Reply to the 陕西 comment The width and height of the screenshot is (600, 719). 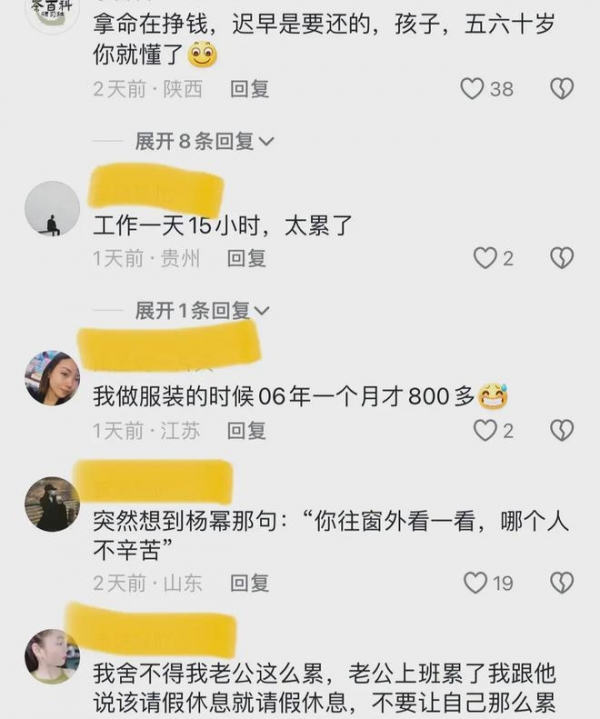[x=249, y=89]
